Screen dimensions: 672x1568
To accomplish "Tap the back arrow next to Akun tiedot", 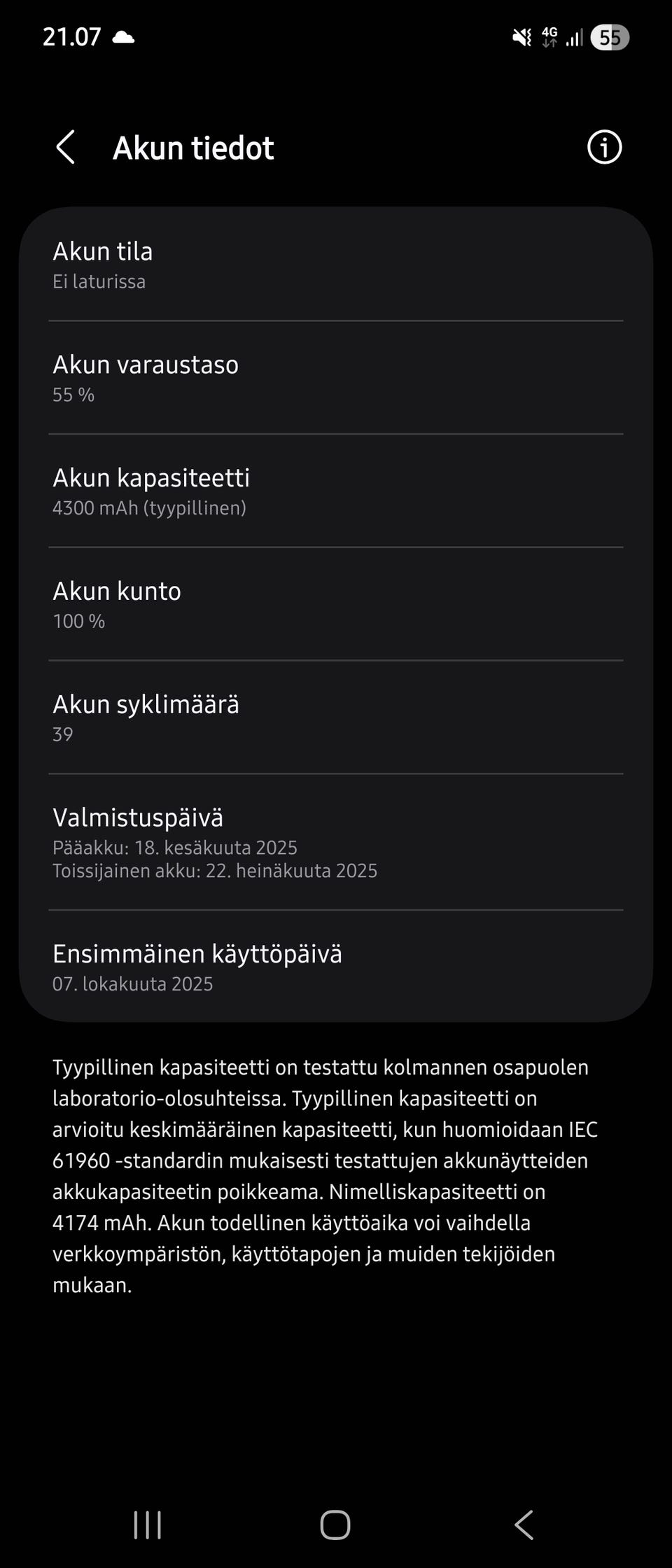I will 66,147.
